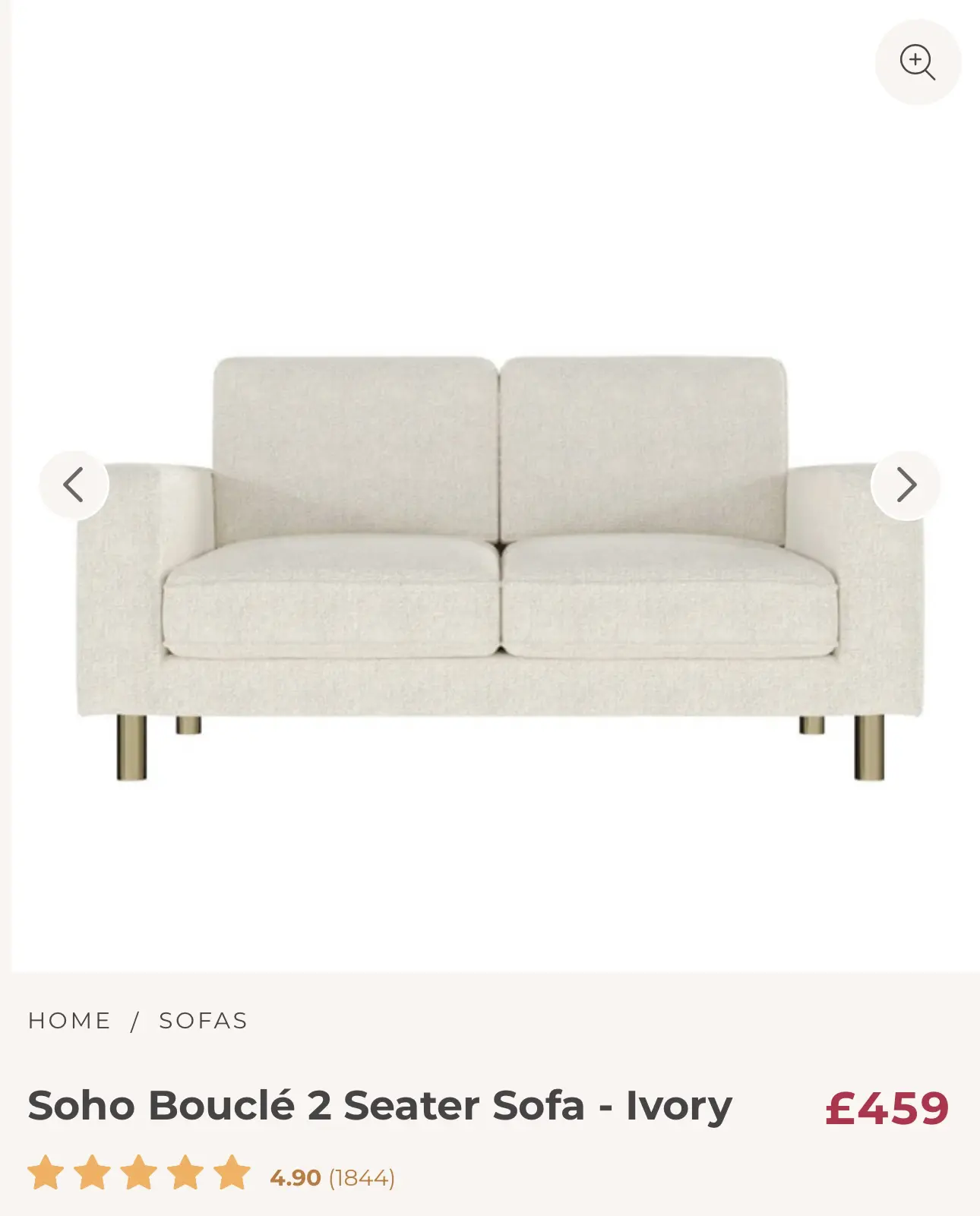Zoom into the product image
The image size is (980, 1216).
(918, 62)
